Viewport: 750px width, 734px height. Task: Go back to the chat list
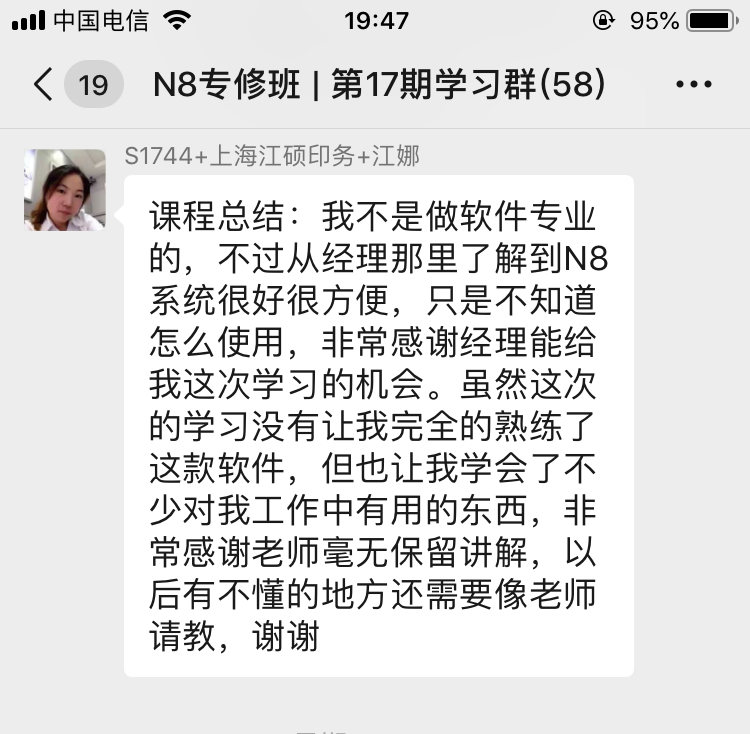point(44,85)
